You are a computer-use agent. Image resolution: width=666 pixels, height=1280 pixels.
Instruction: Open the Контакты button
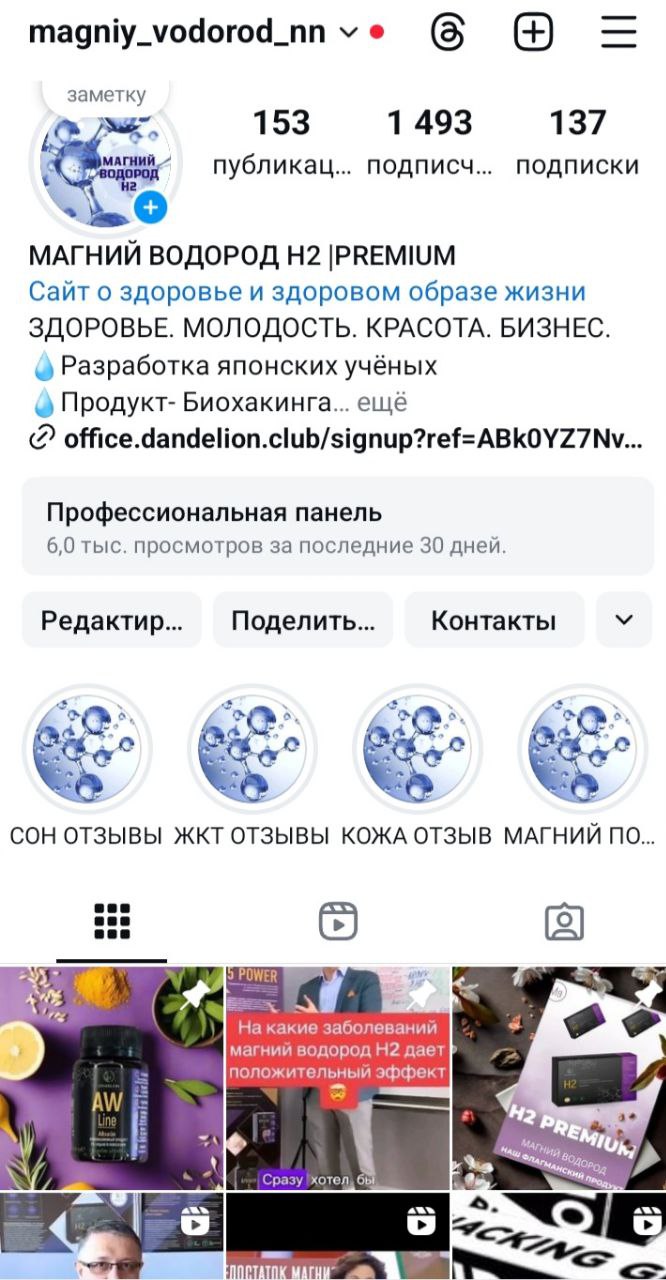tap(494, 620)
